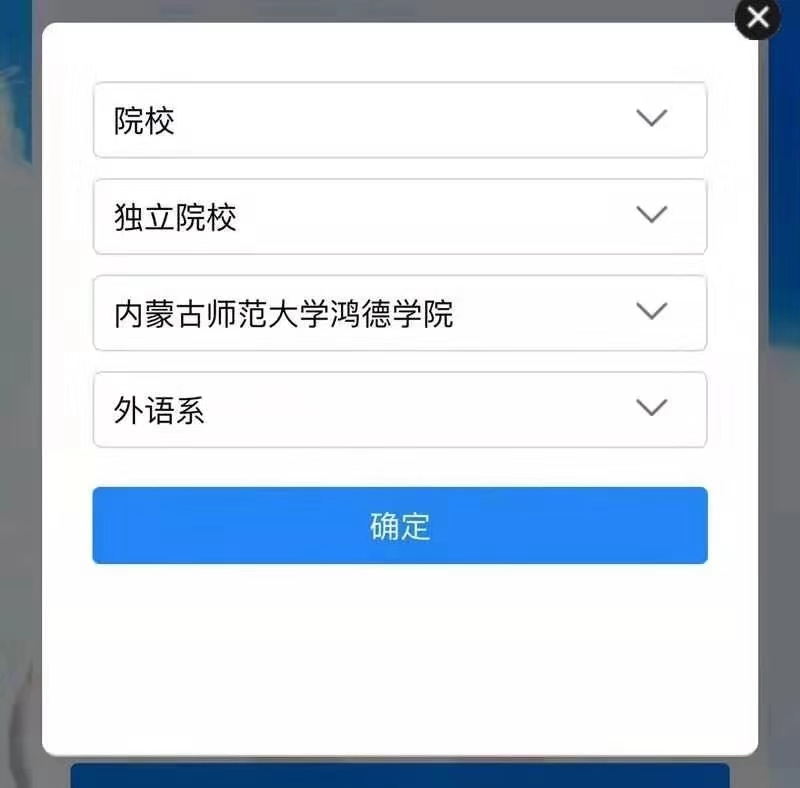
Task: Confirm with the 确定 button
Action: (400, 526)
